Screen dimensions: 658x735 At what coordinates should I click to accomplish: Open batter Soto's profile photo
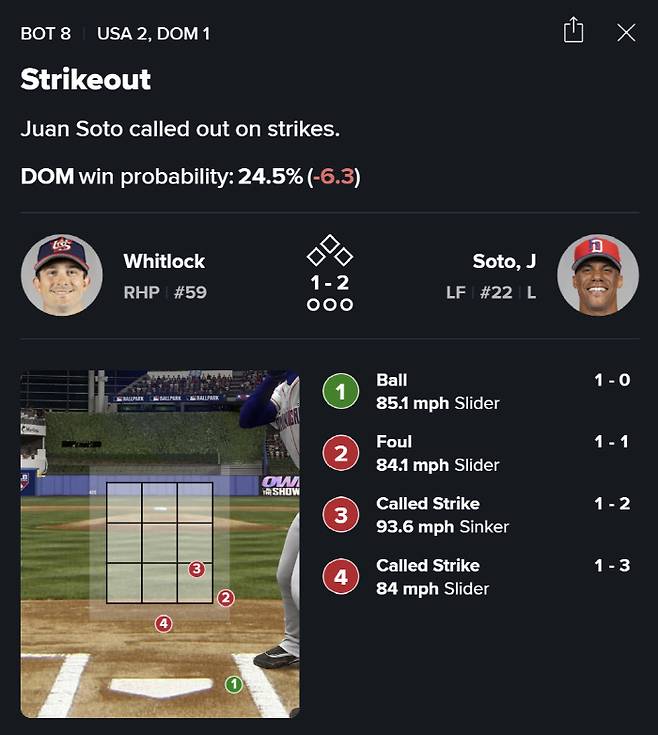[x=598, y=275]
